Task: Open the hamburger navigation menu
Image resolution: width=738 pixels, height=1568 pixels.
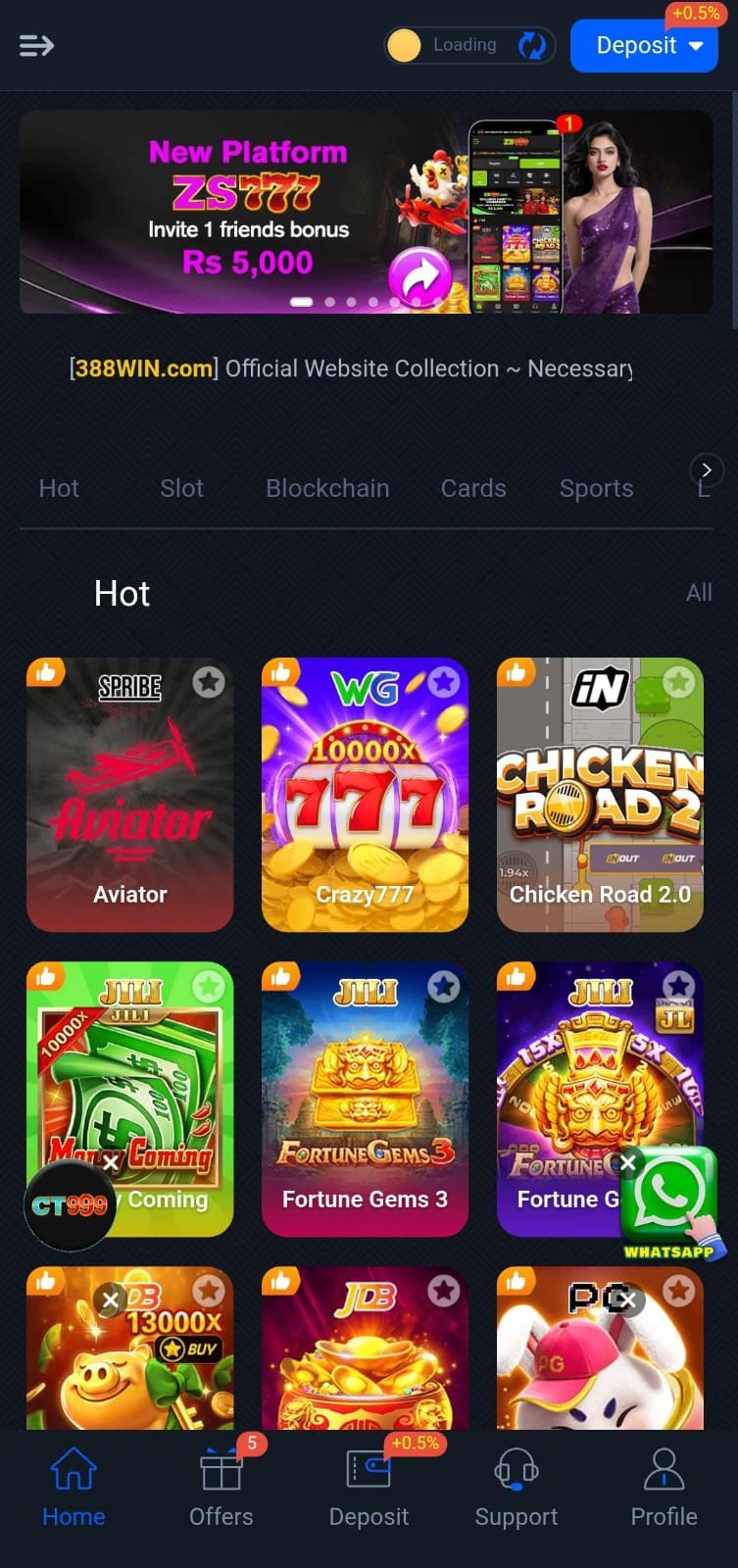Action: click(36, 45)
